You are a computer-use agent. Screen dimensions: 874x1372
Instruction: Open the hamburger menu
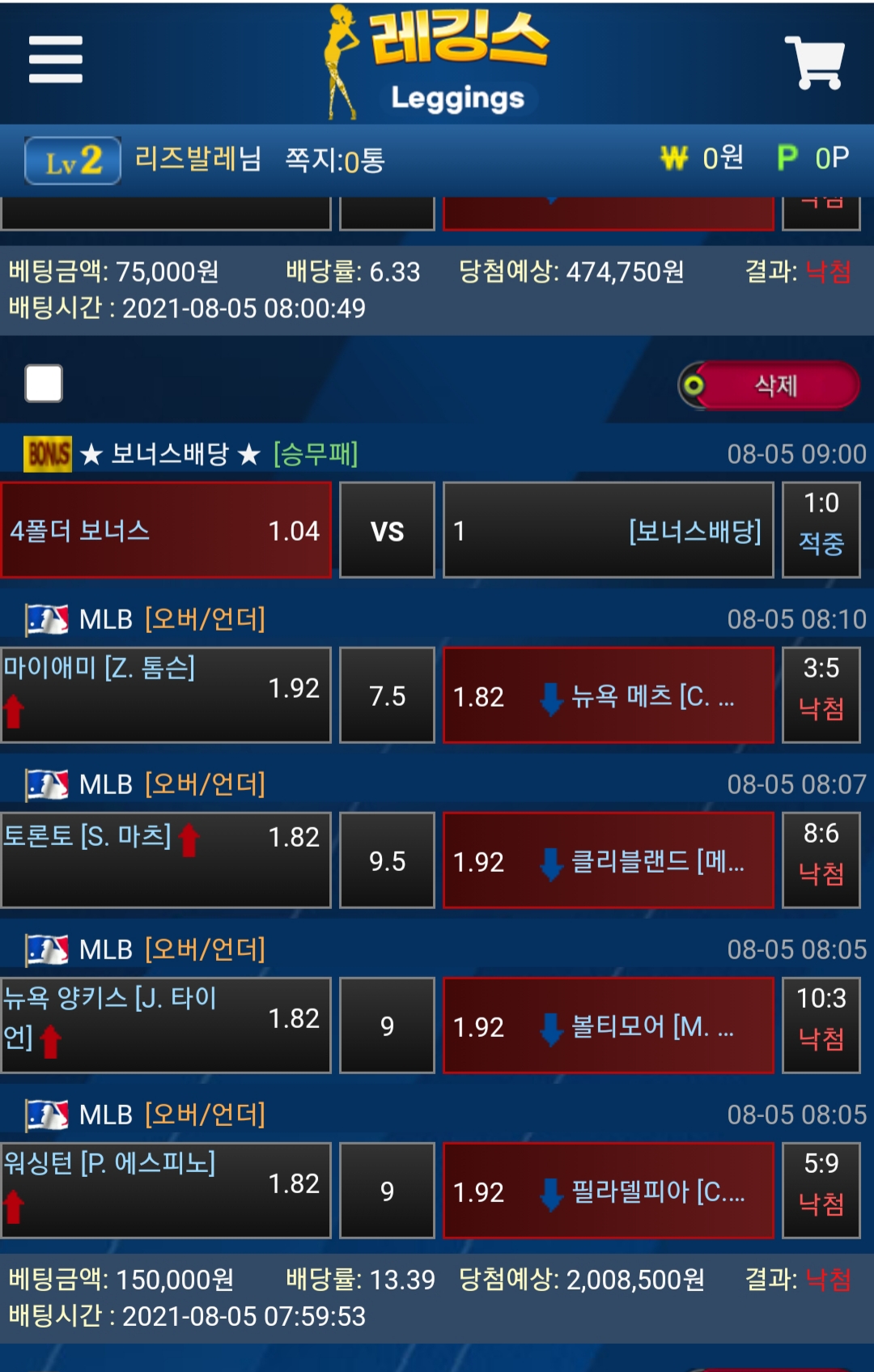tap(55, 60)
